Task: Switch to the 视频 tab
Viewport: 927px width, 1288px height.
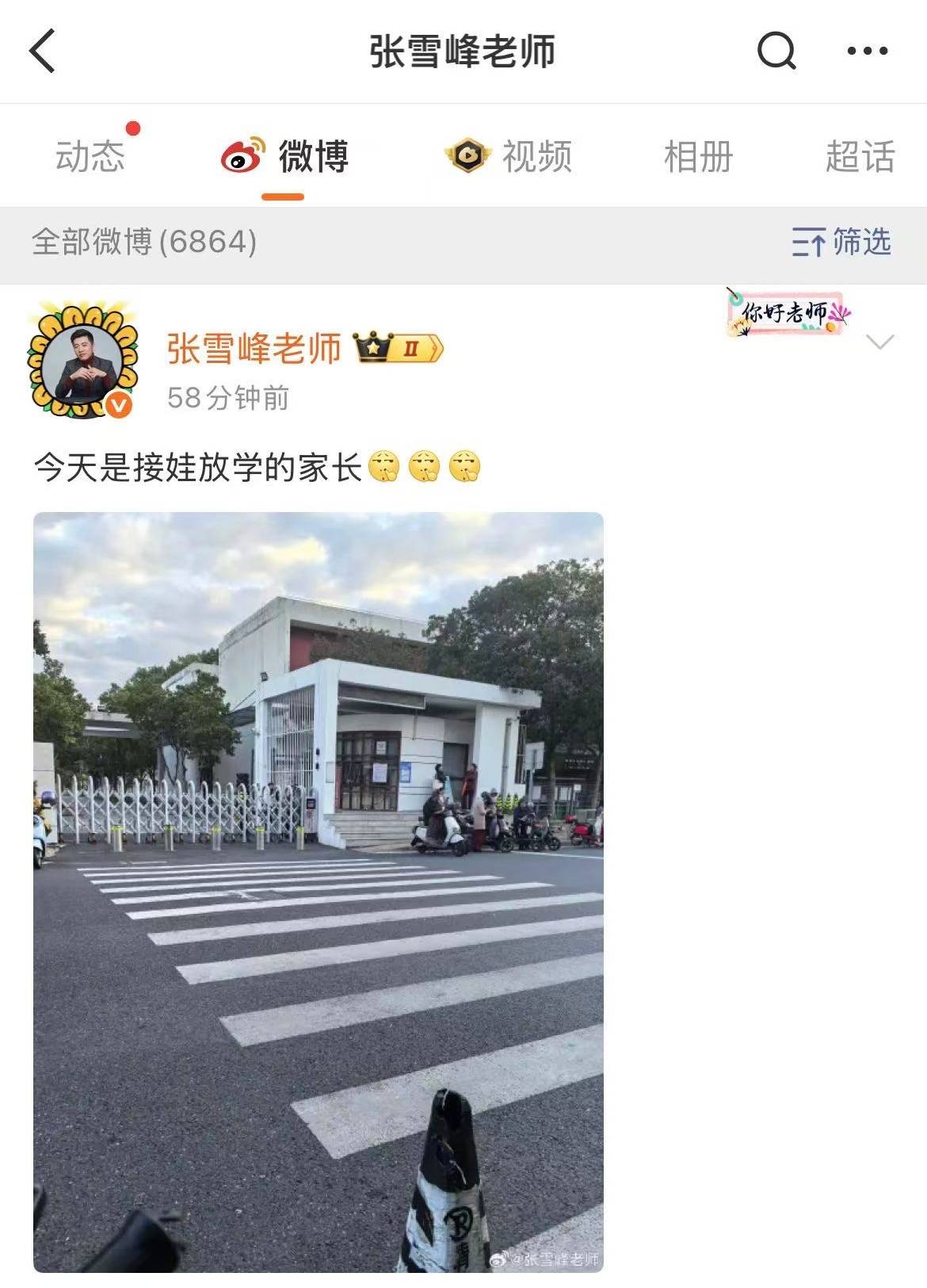Action: [x=509, y=156]
